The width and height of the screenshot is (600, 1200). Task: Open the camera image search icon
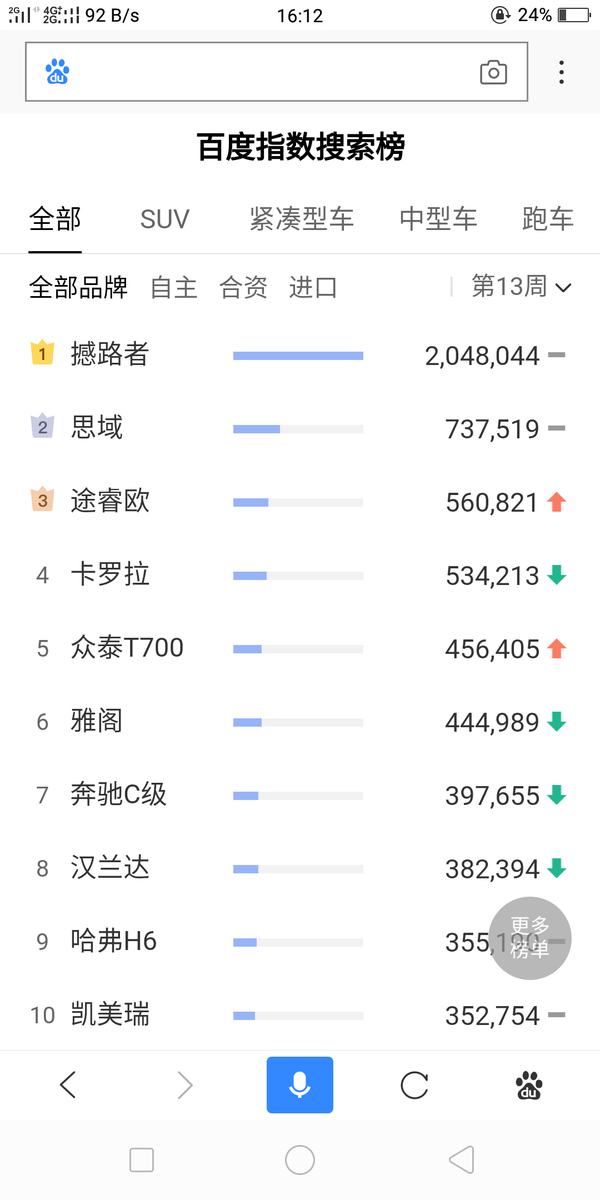493,72
